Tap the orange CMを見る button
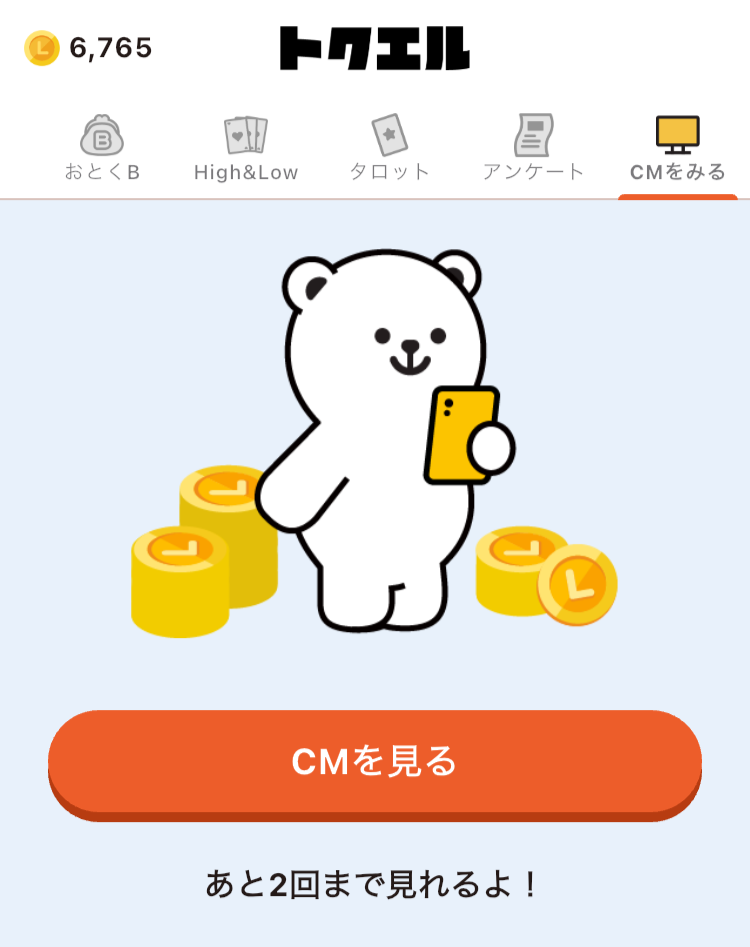This screenshot has height=947, width=750. (x=375, y=762)
